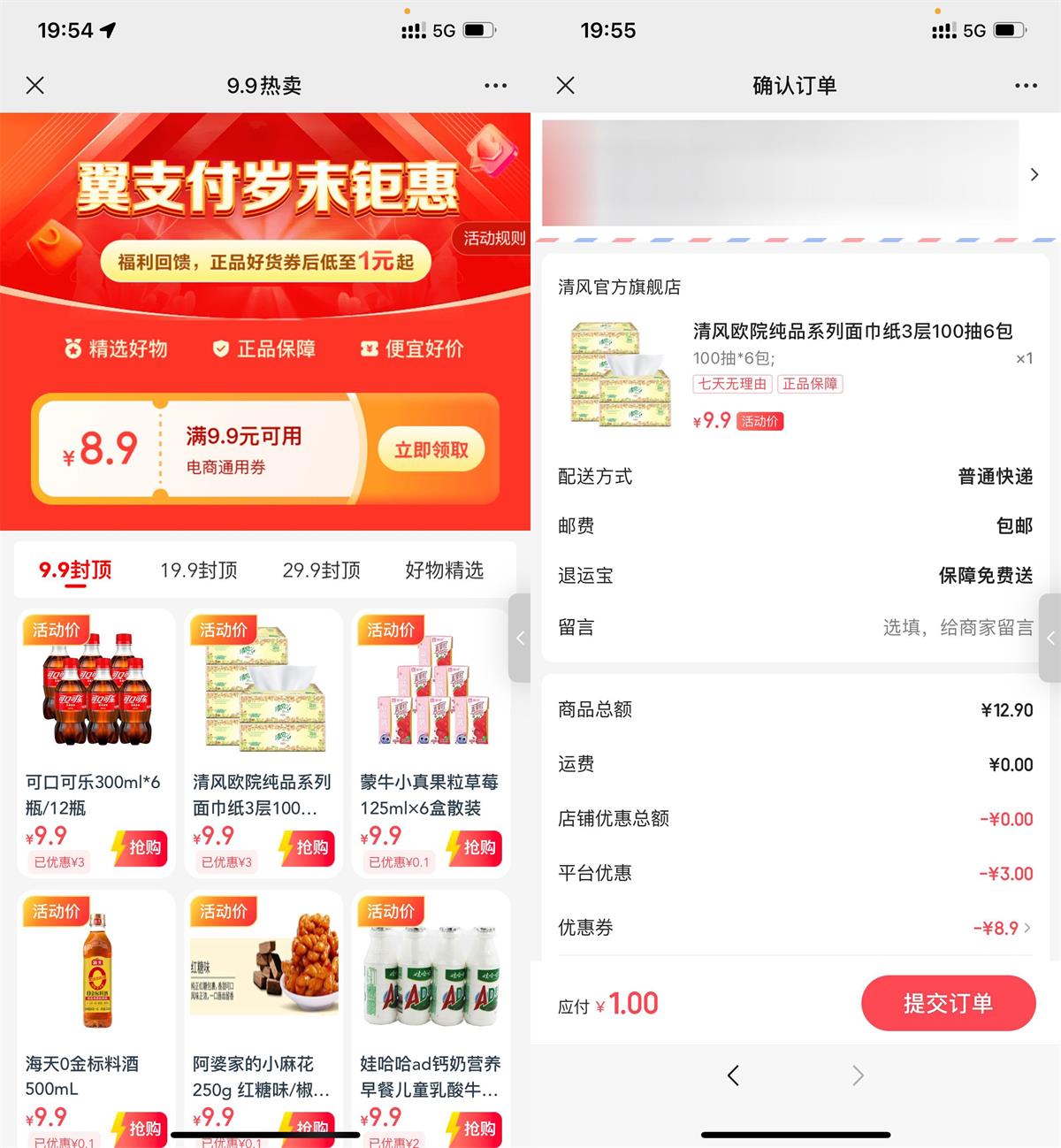Open the overflow menu on 9.9热卖 page
Image resolution: width=1061 pixels, height=1148 pixels.
click(495, 85)
